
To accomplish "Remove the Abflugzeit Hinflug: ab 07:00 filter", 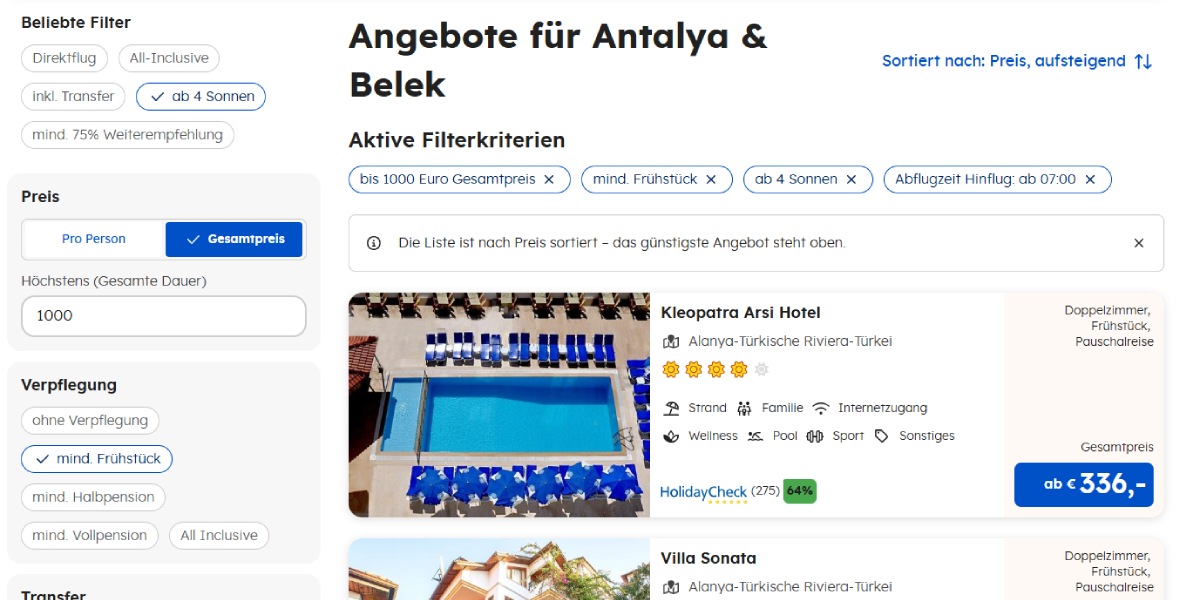I will point(1090,179).
